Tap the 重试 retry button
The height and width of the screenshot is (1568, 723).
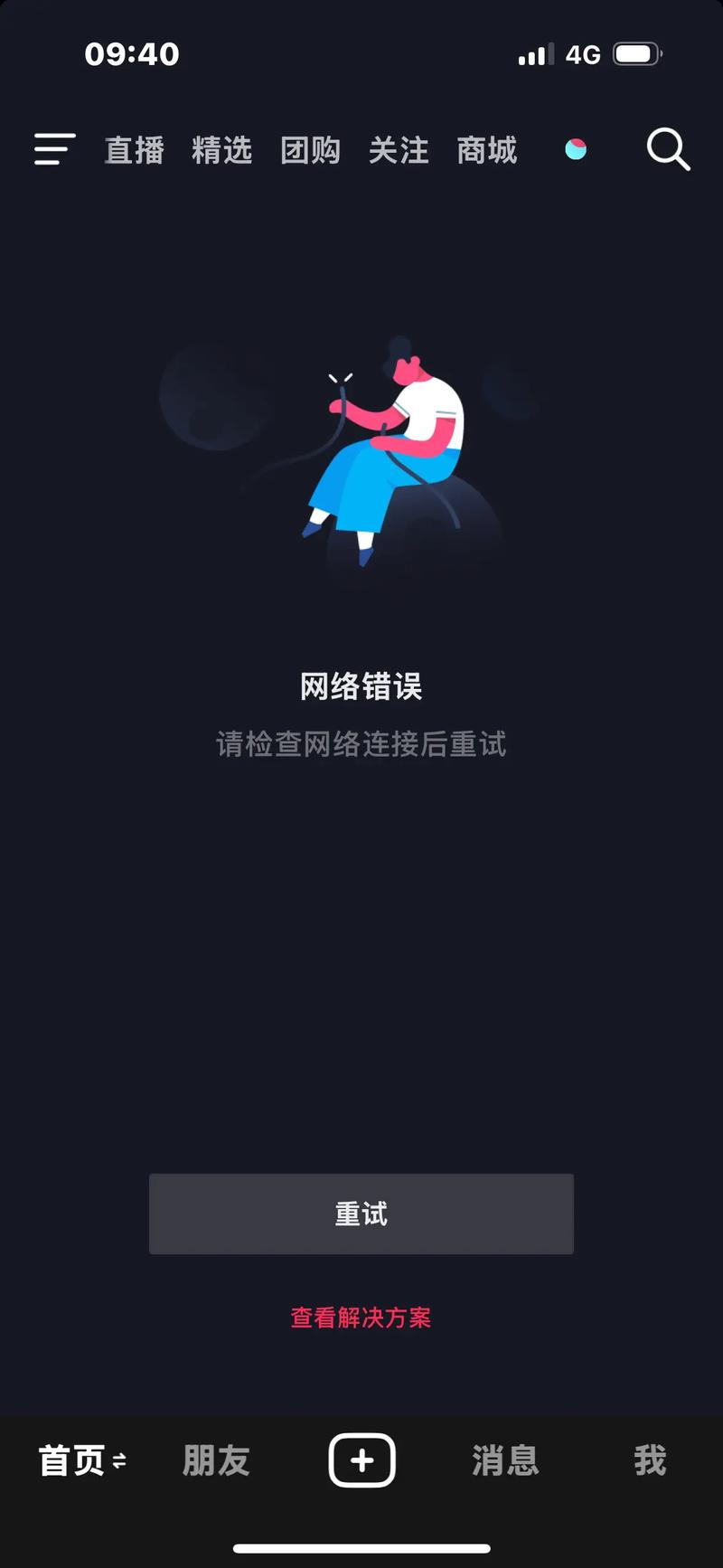361,1214
